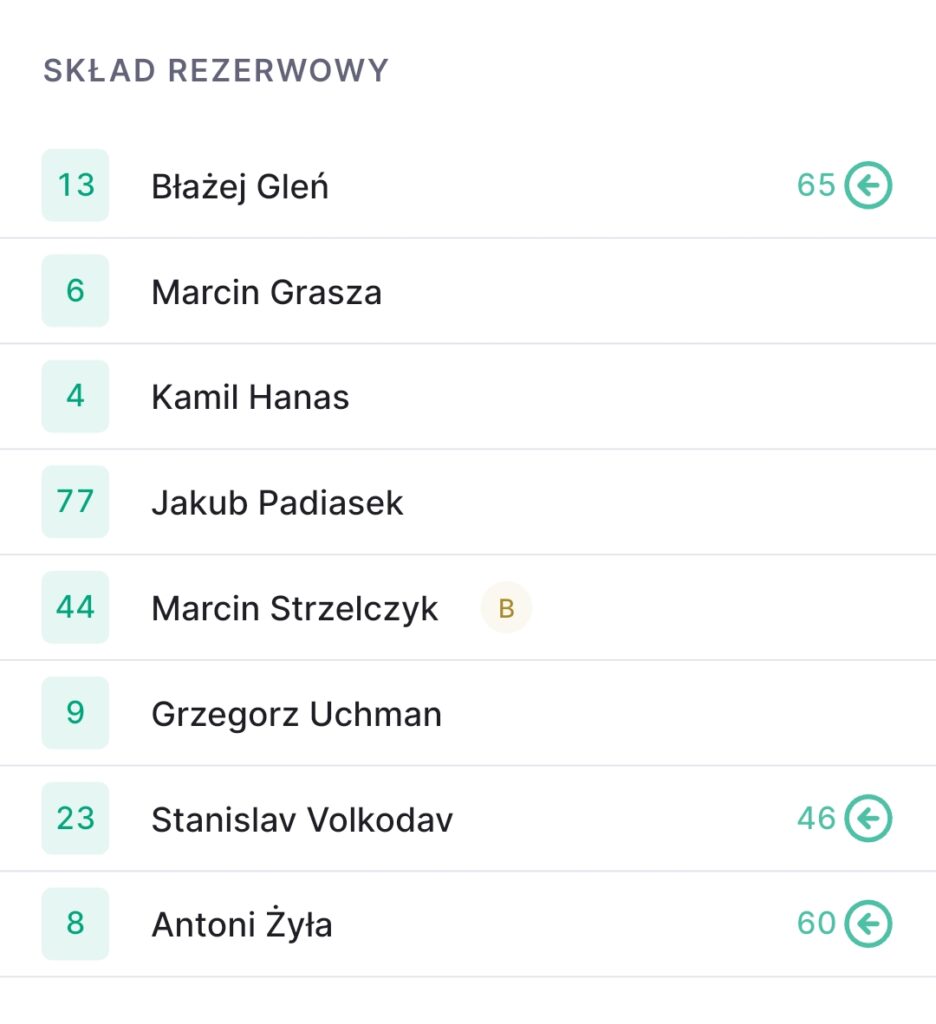Open Marcin Strzelczyk's player row
The image size is (936, 1024).
pos(294,608)
